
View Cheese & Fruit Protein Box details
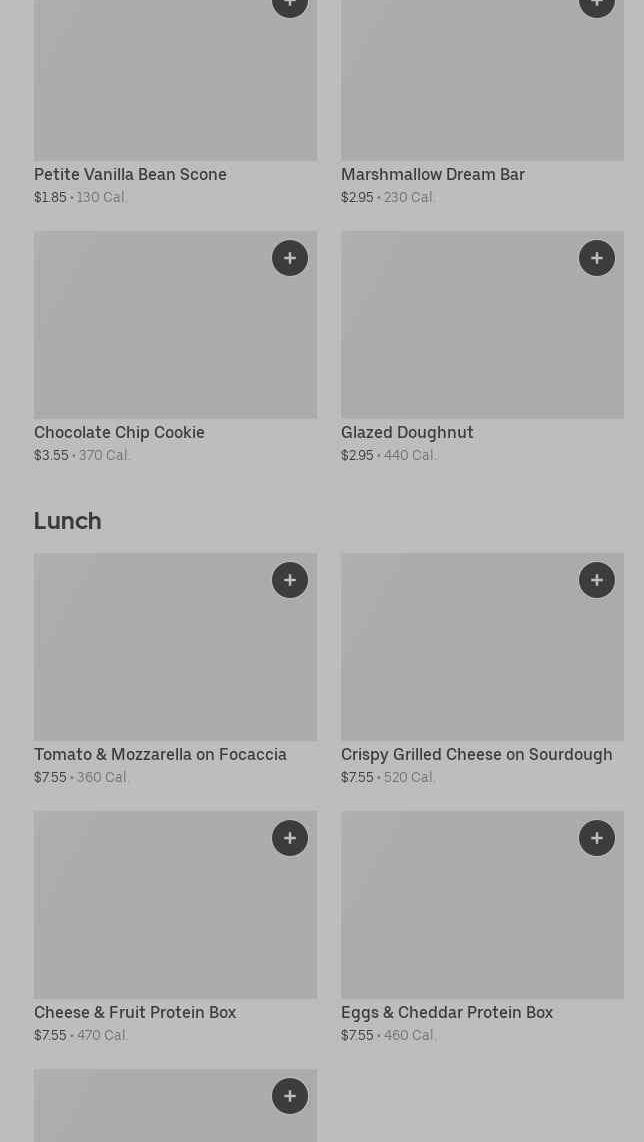point(135,1013)
